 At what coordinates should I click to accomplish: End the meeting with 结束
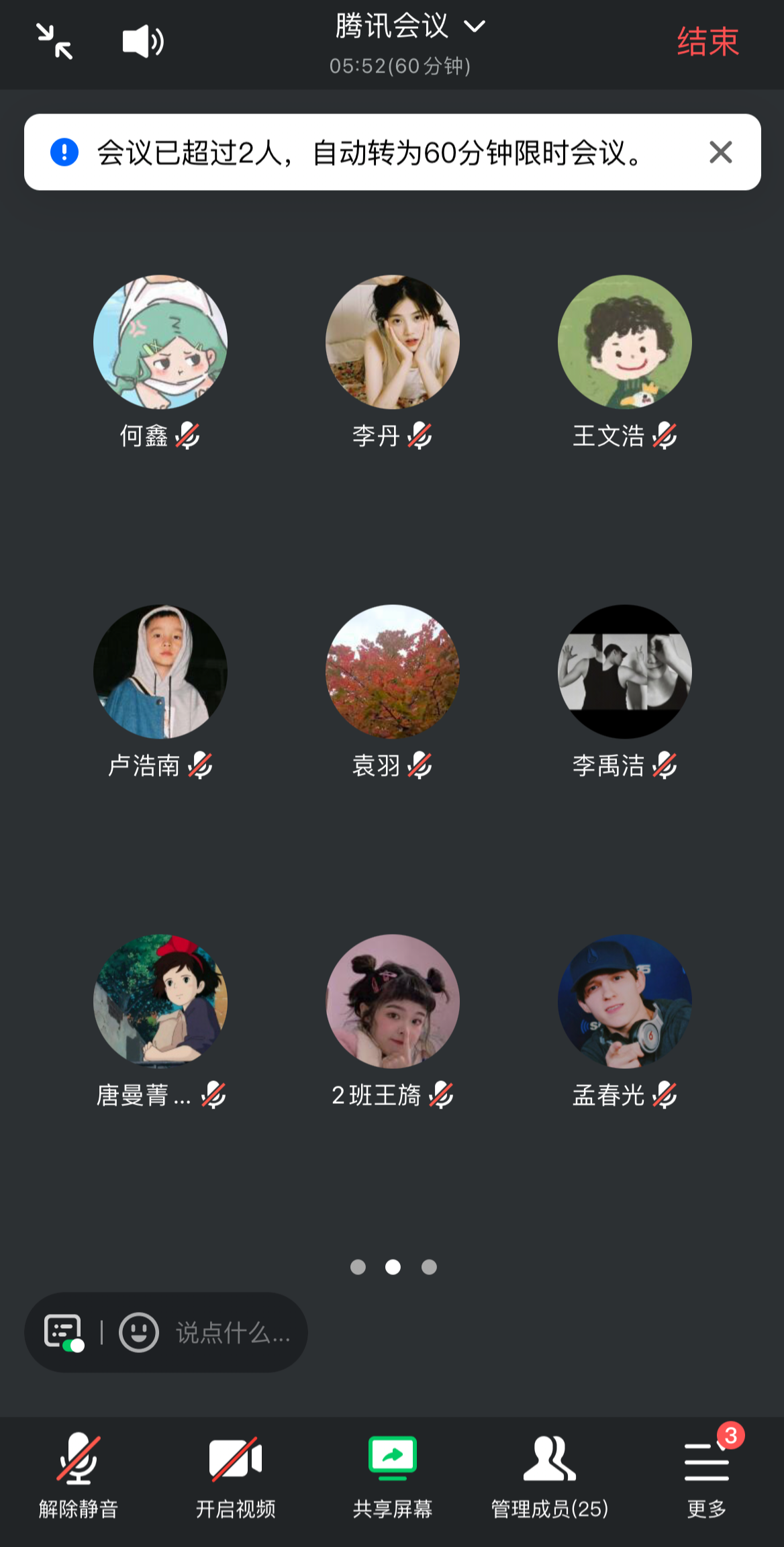(x=707, y=42)
